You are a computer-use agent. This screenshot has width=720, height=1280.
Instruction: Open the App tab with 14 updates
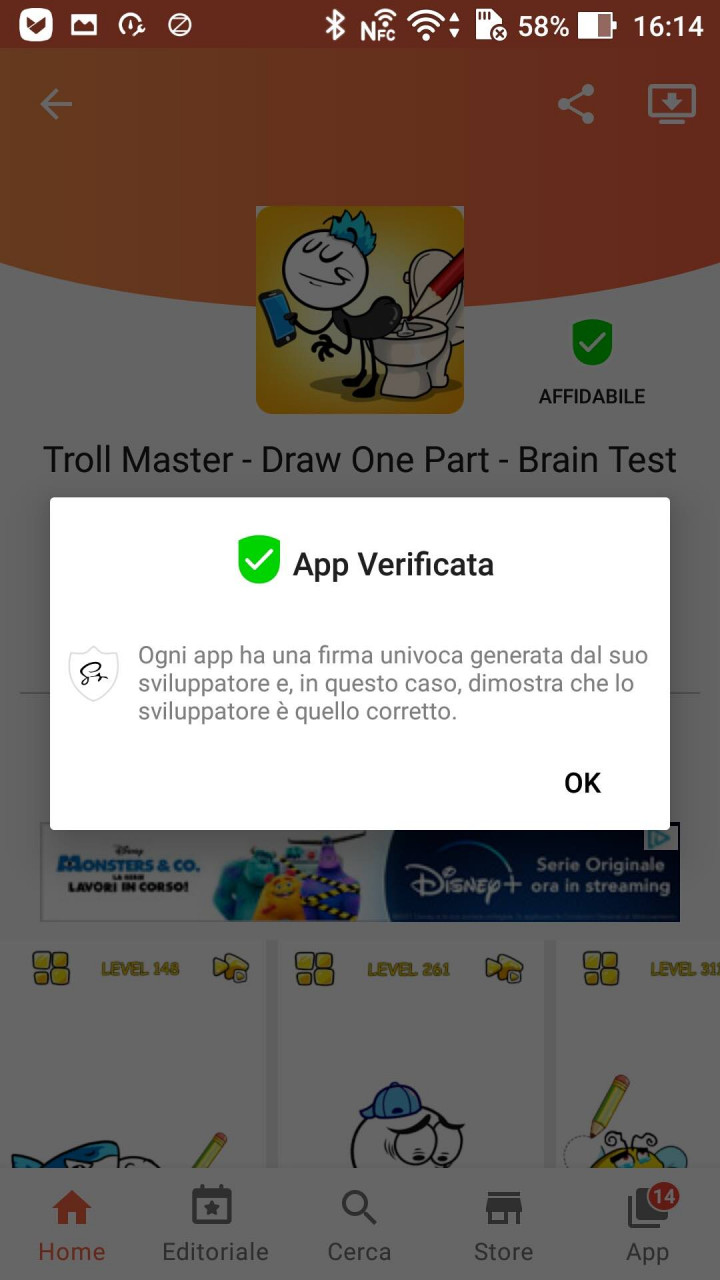[648, 1226]
